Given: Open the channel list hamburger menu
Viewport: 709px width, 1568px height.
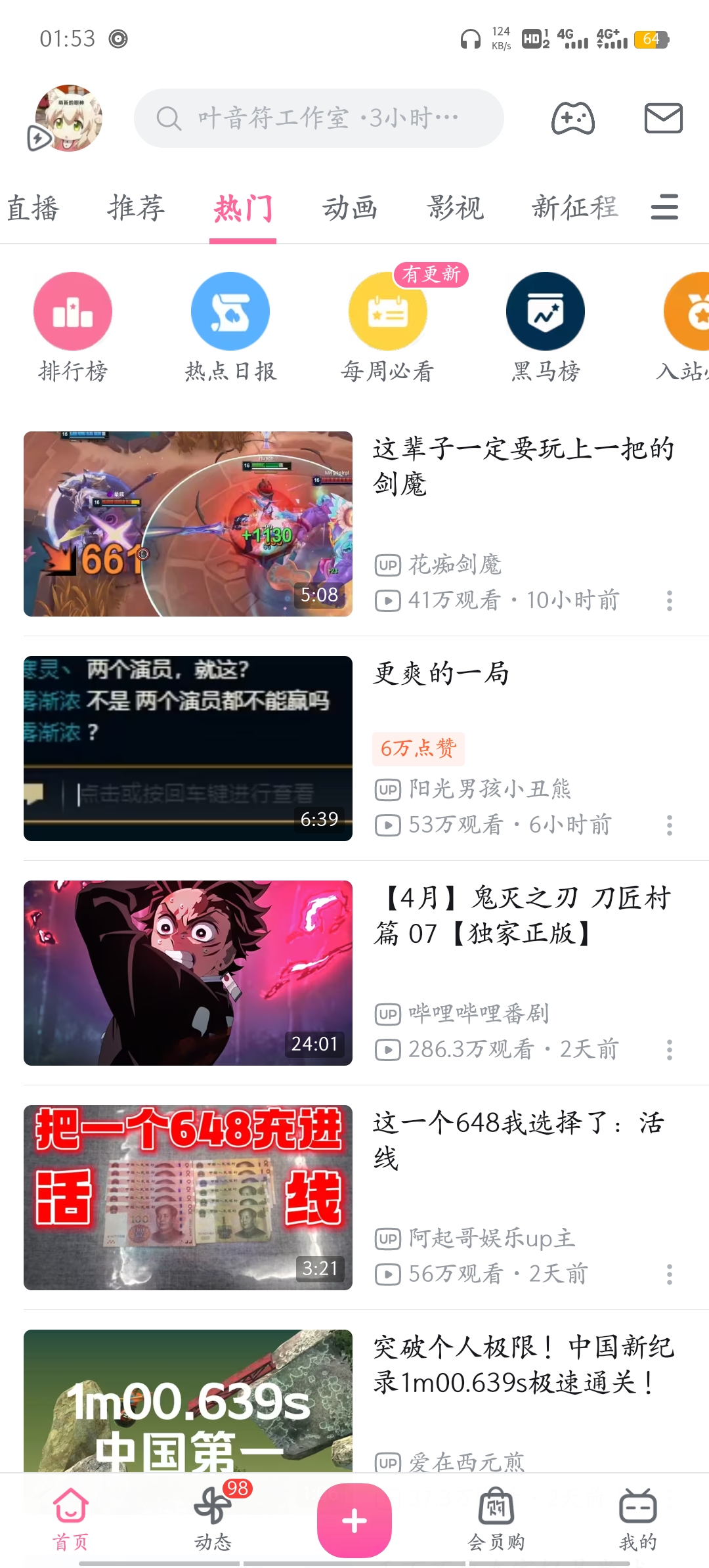Looking at the screenshot, I should coord(664,207).
